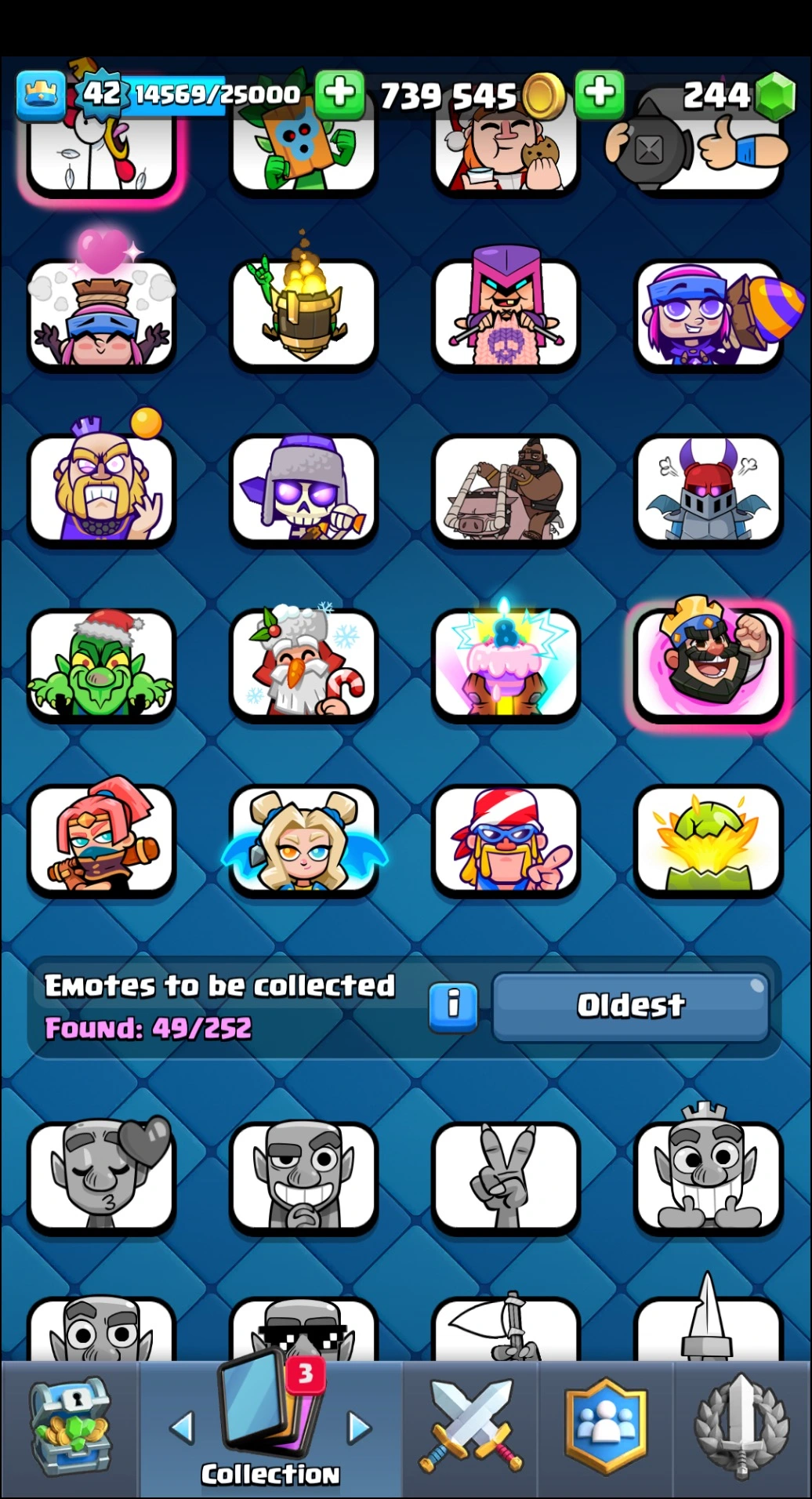
Task: Tap the right arrow beside Collection
Action: point(359,1427)
